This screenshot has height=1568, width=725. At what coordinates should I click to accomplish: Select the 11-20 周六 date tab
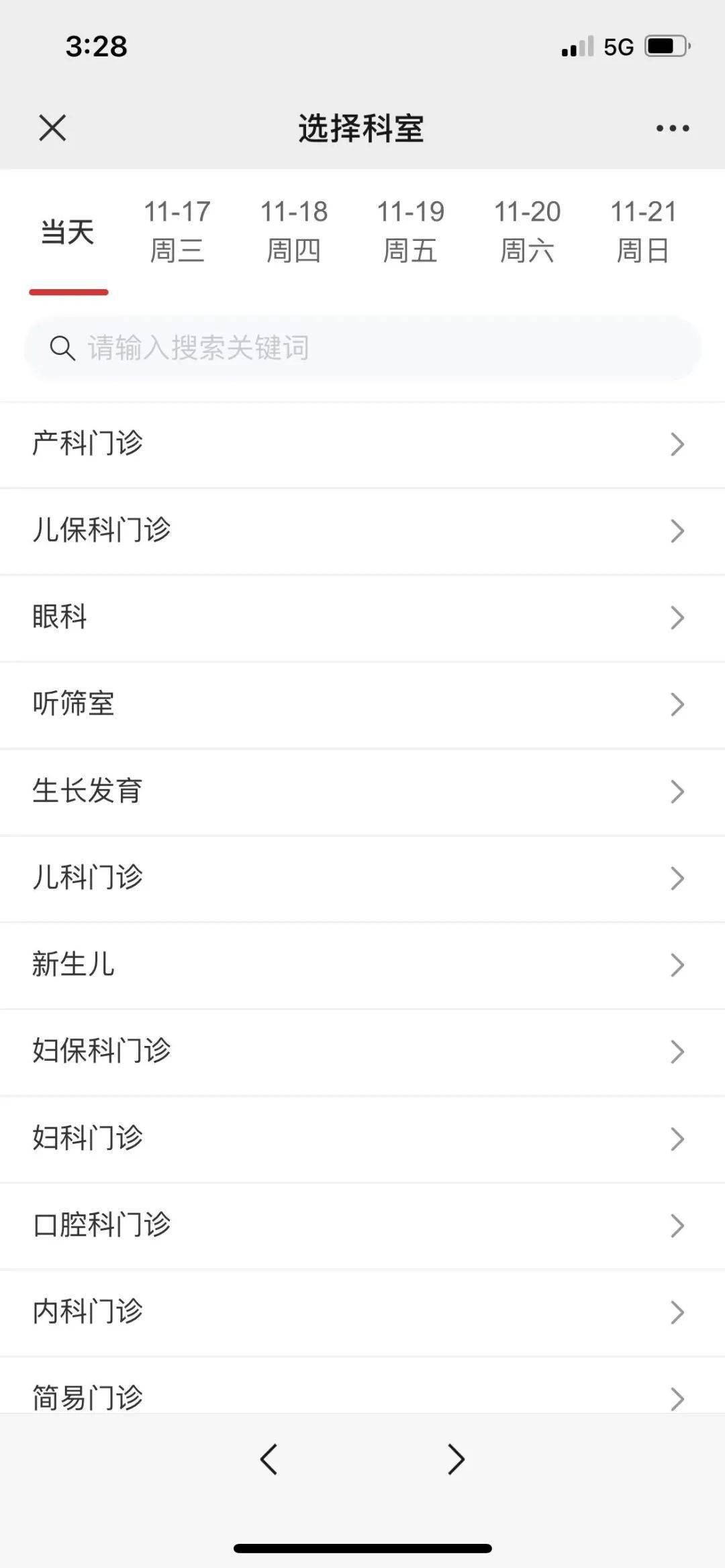pyautogui.click(x=527, y=231)
